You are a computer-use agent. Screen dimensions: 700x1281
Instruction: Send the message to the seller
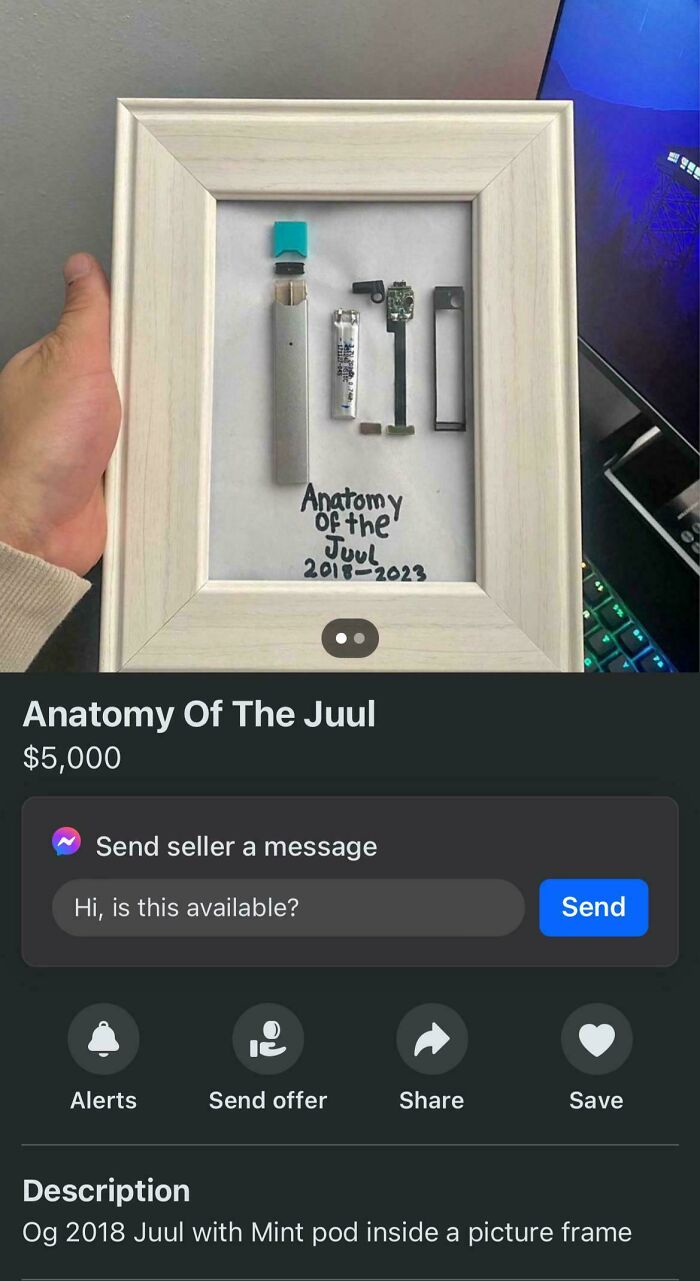coord(593,907)
